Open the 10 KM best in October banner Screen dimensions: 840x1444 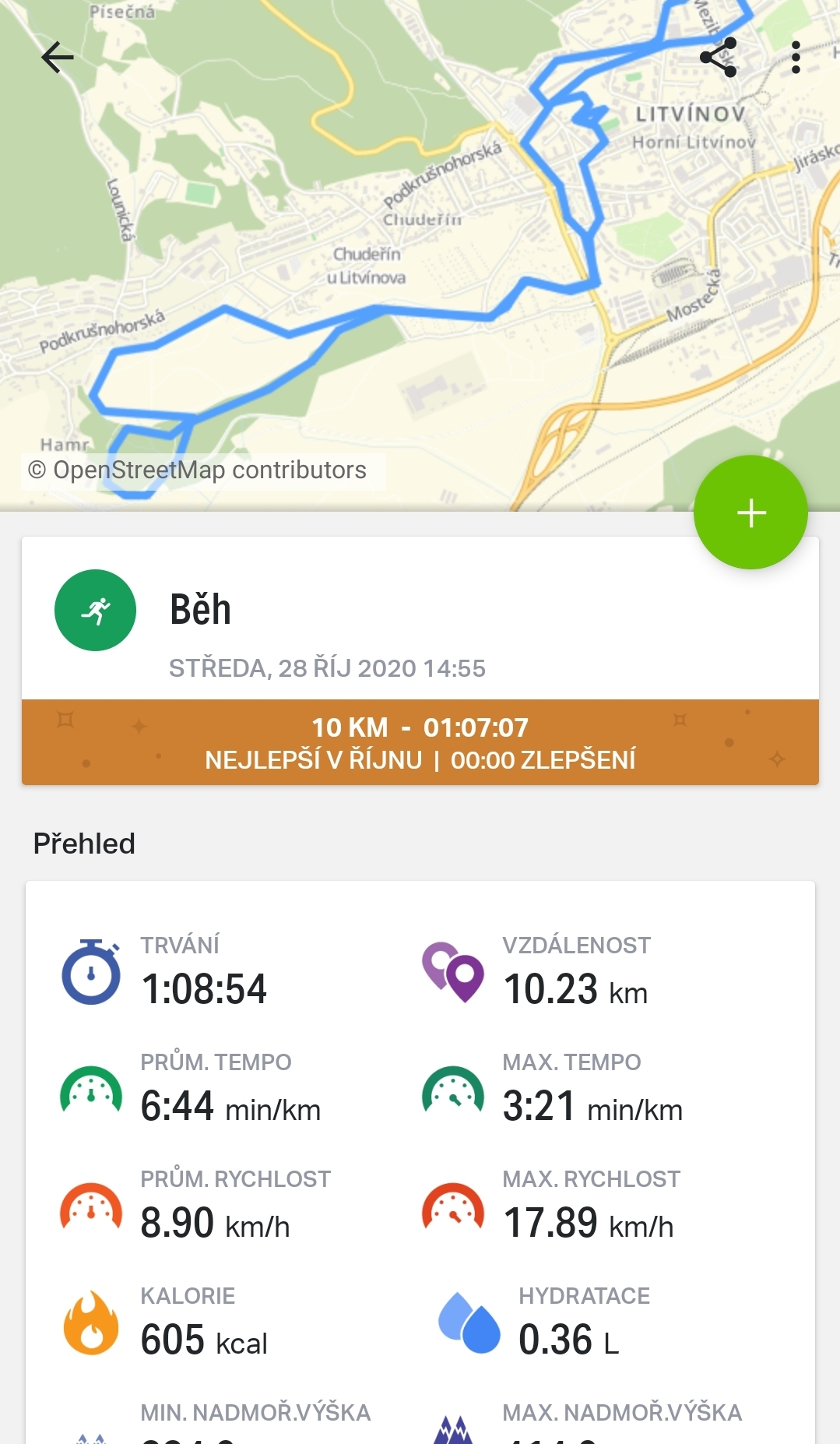coord(420,742)
